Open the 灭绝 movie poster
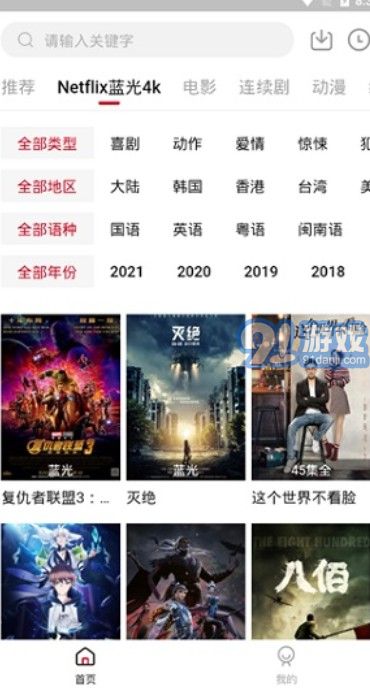This screenshot has width=370, height=688. [x=186, y=397]
